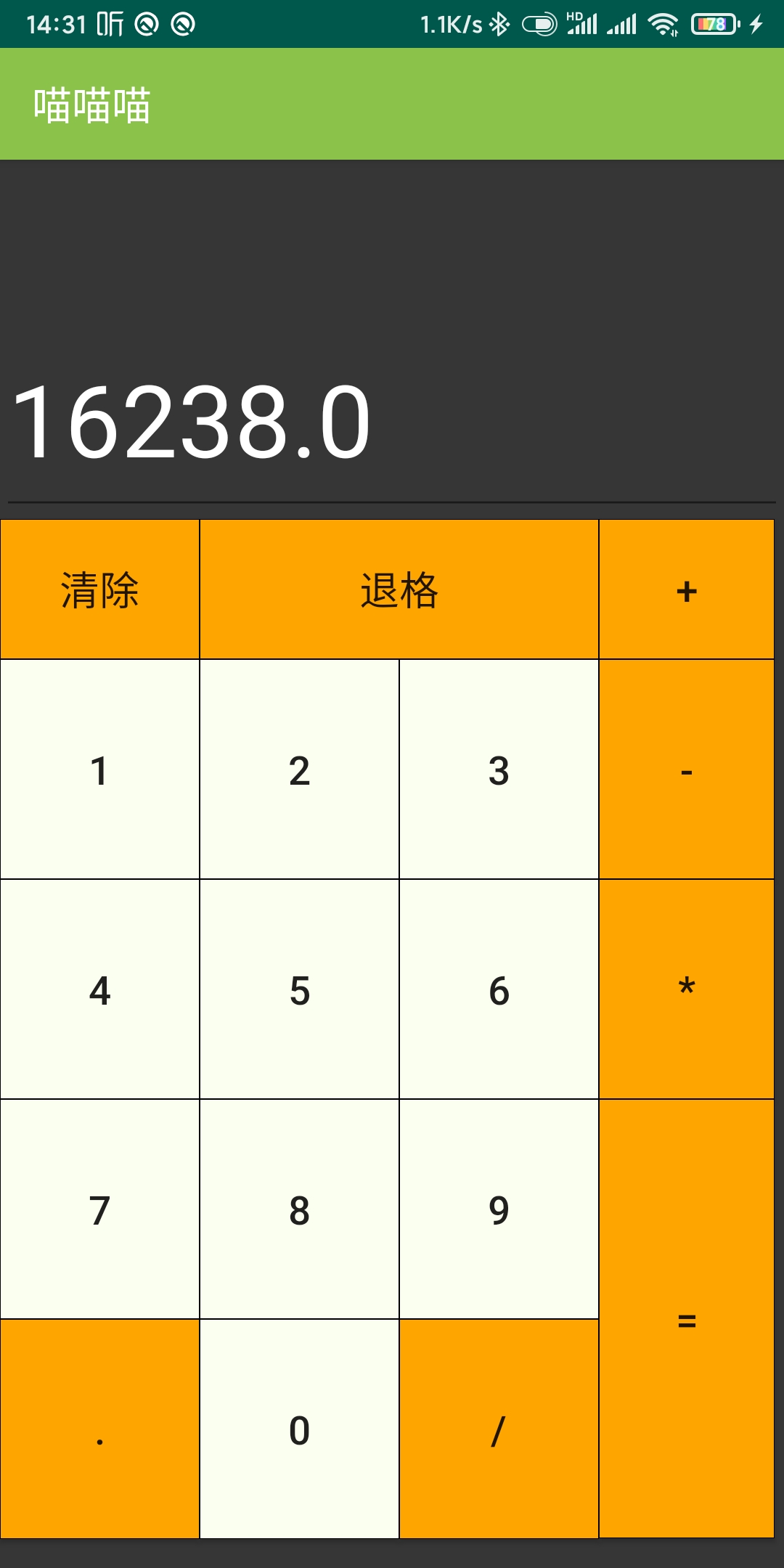Tap number 6 key
The width and height of the screenshot is (784, 1568).
coord(498,989)
